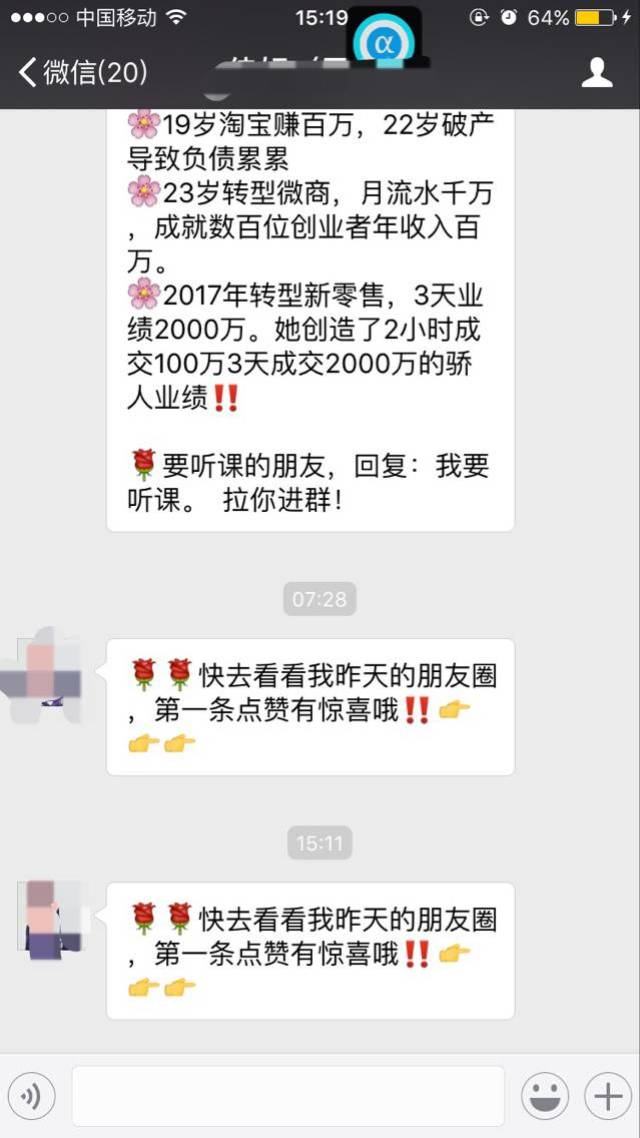Tap the sender avatar of 07:28 message
The height and width of the screenshot is (1138, 640).
point(43,677)
